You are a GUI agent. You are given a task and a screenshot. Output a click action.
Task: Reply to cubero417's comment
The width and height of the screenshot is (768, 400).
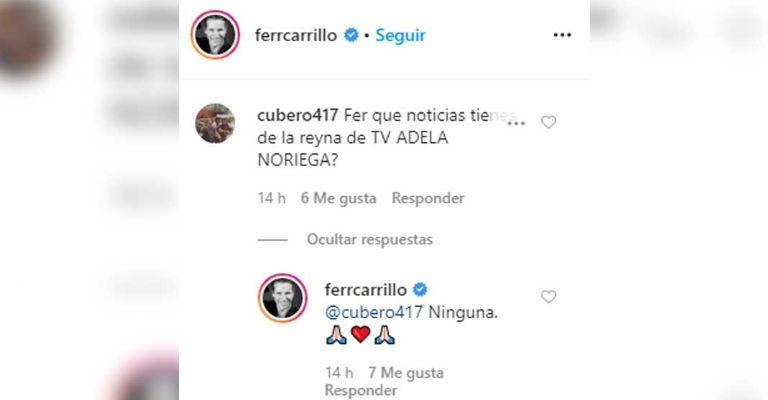coord(428,198)
